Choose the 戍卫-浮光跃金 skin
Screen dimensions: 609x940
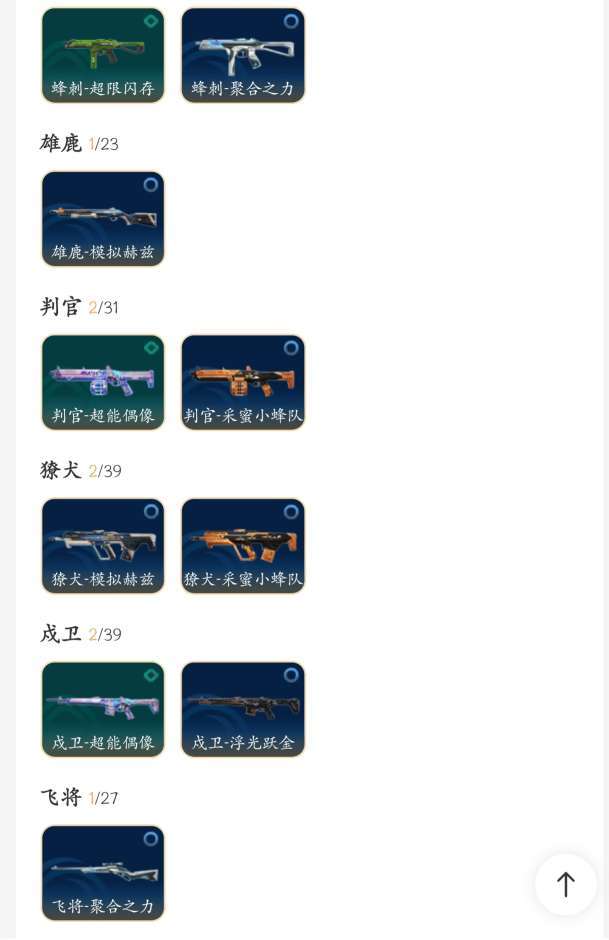tap(243, 709)
